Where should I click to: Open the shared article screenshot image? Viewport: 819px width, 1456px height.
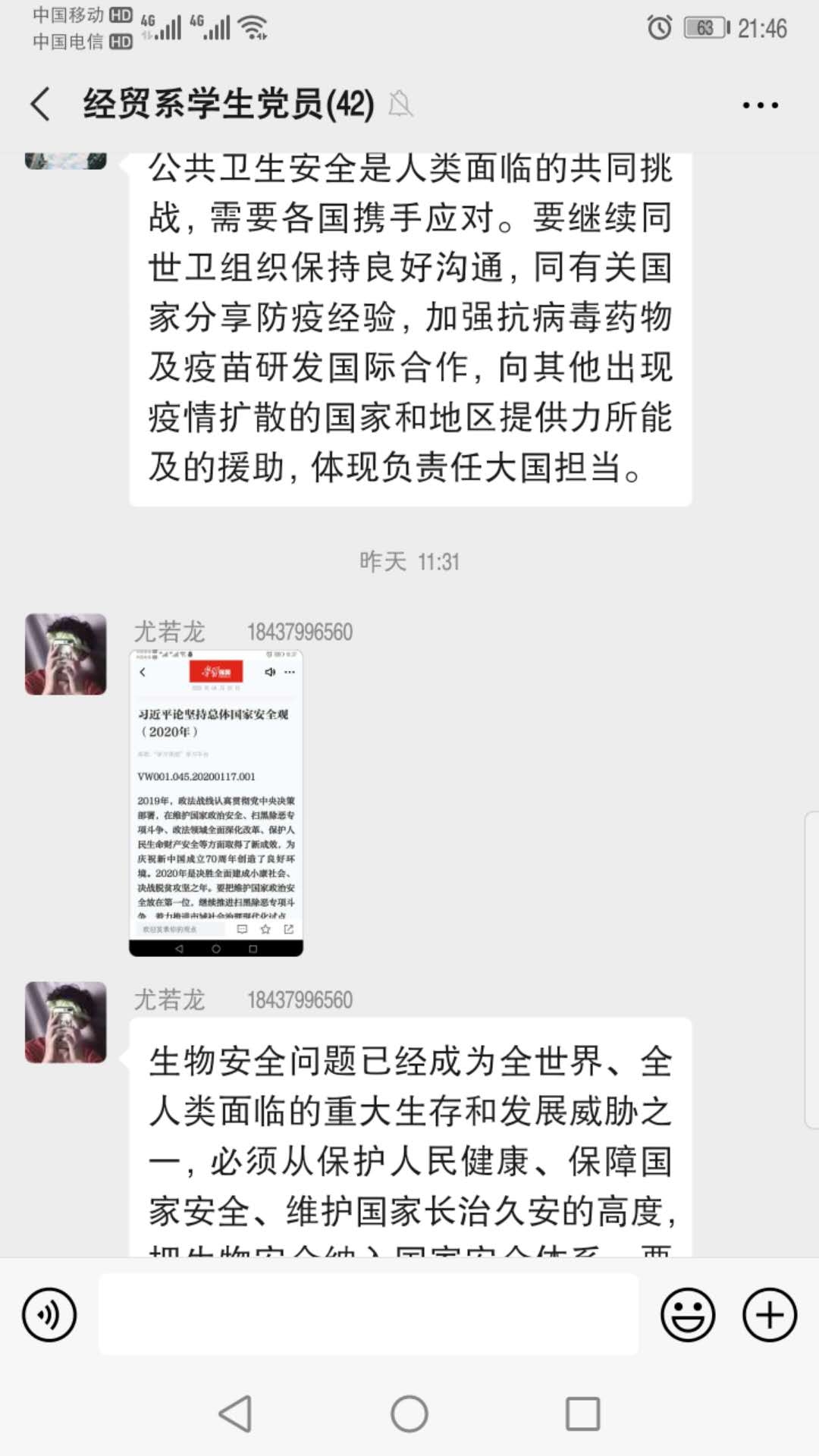coord(216,802)
